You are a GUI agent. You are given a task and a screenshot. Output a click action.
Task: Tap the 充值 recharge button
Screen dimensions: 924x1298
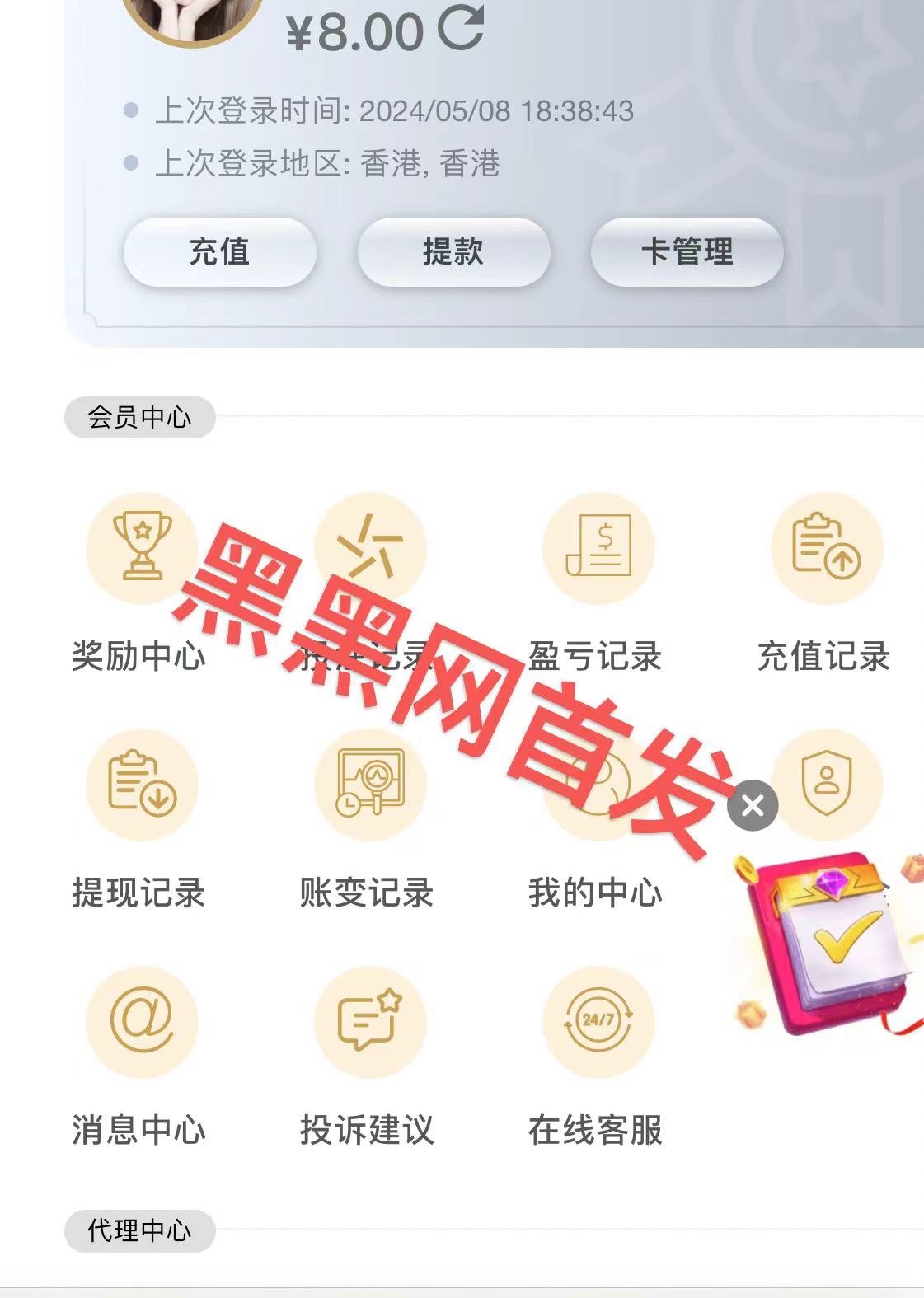[x=219, y=252]
